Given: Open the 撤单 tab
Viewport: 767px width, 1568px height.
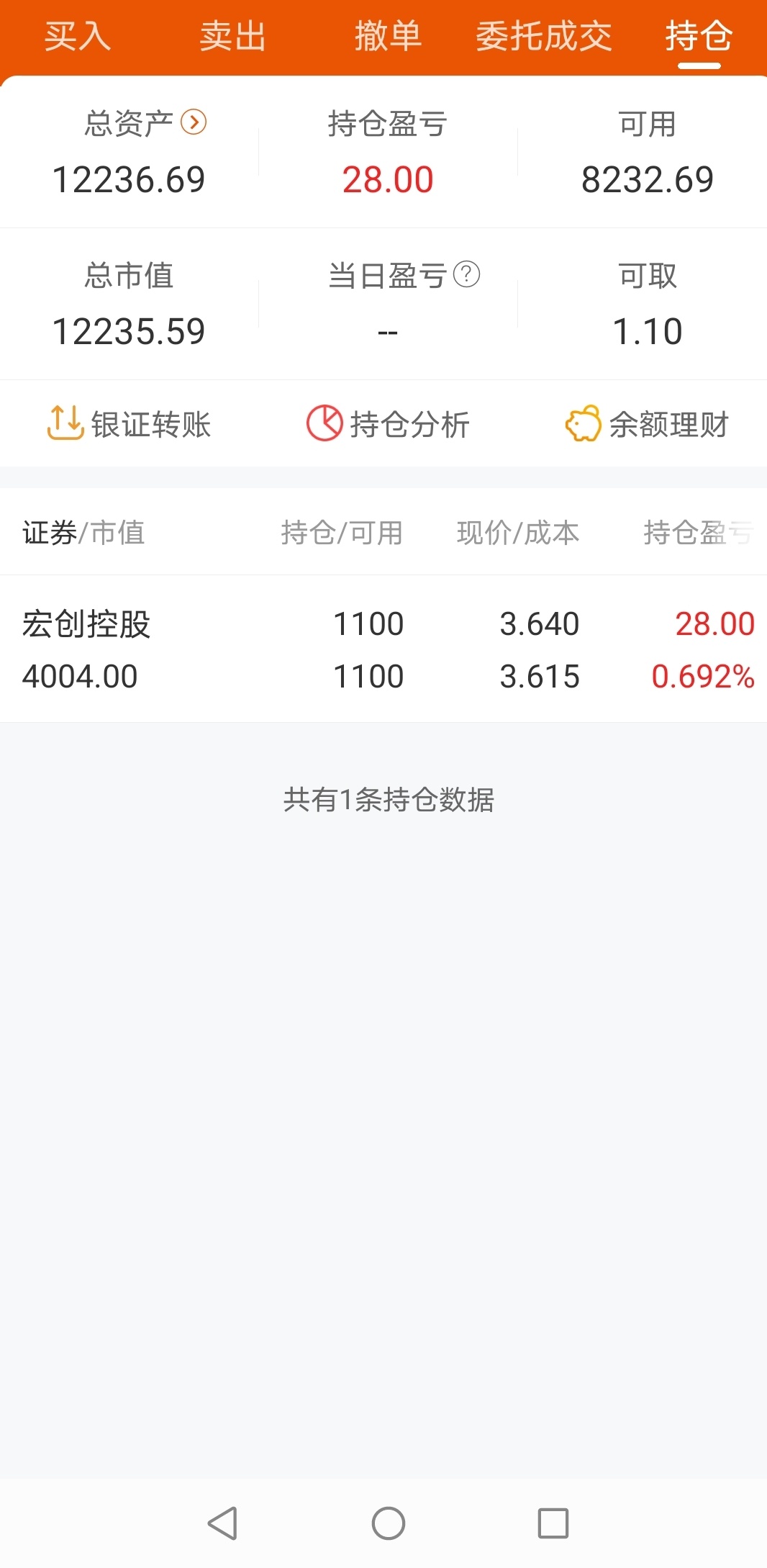Looking at the screenshot, I should tap(388, 36).
